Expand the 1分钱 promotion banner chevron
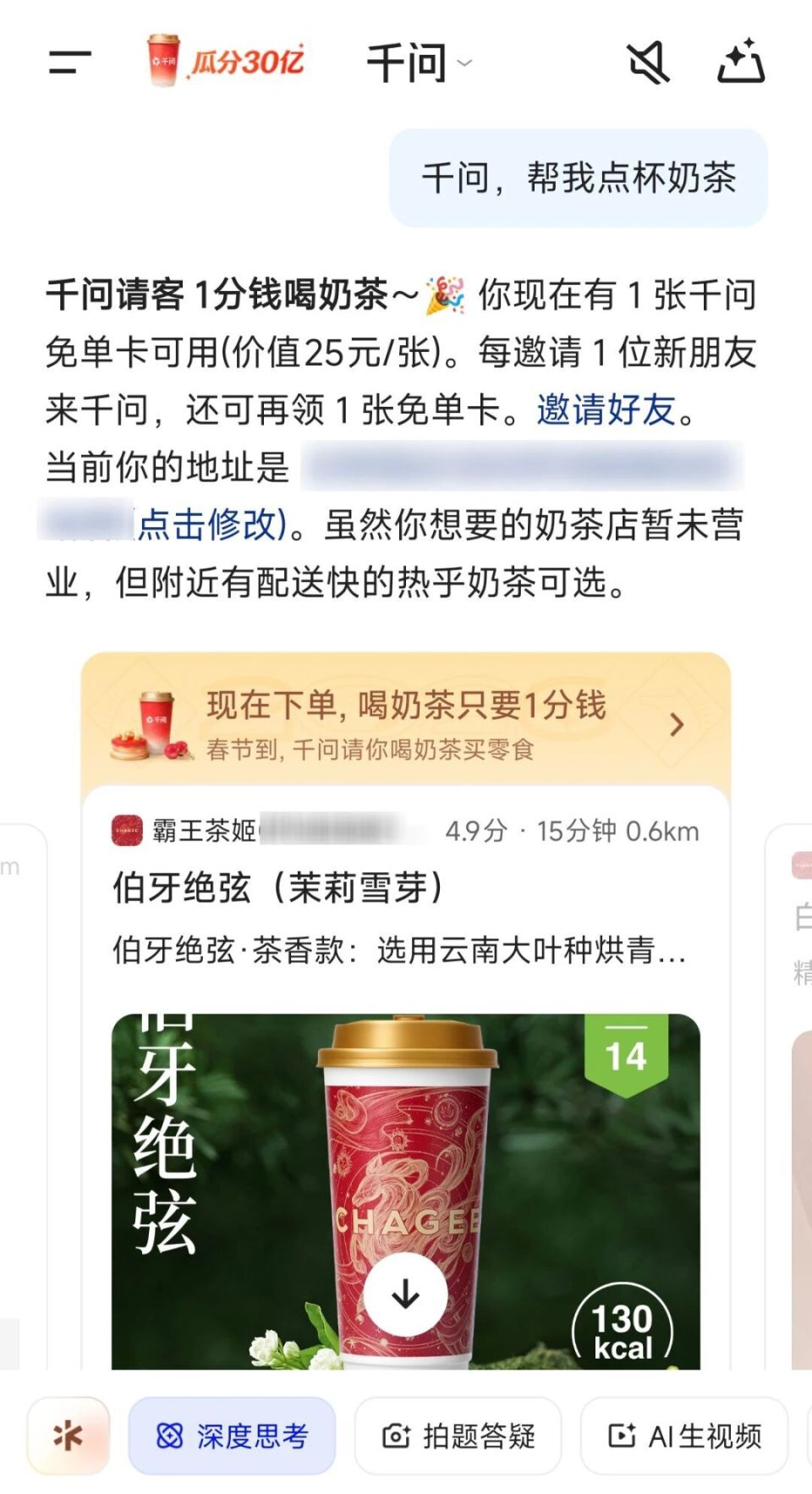The image size is (812, 1494). (675, 725)
